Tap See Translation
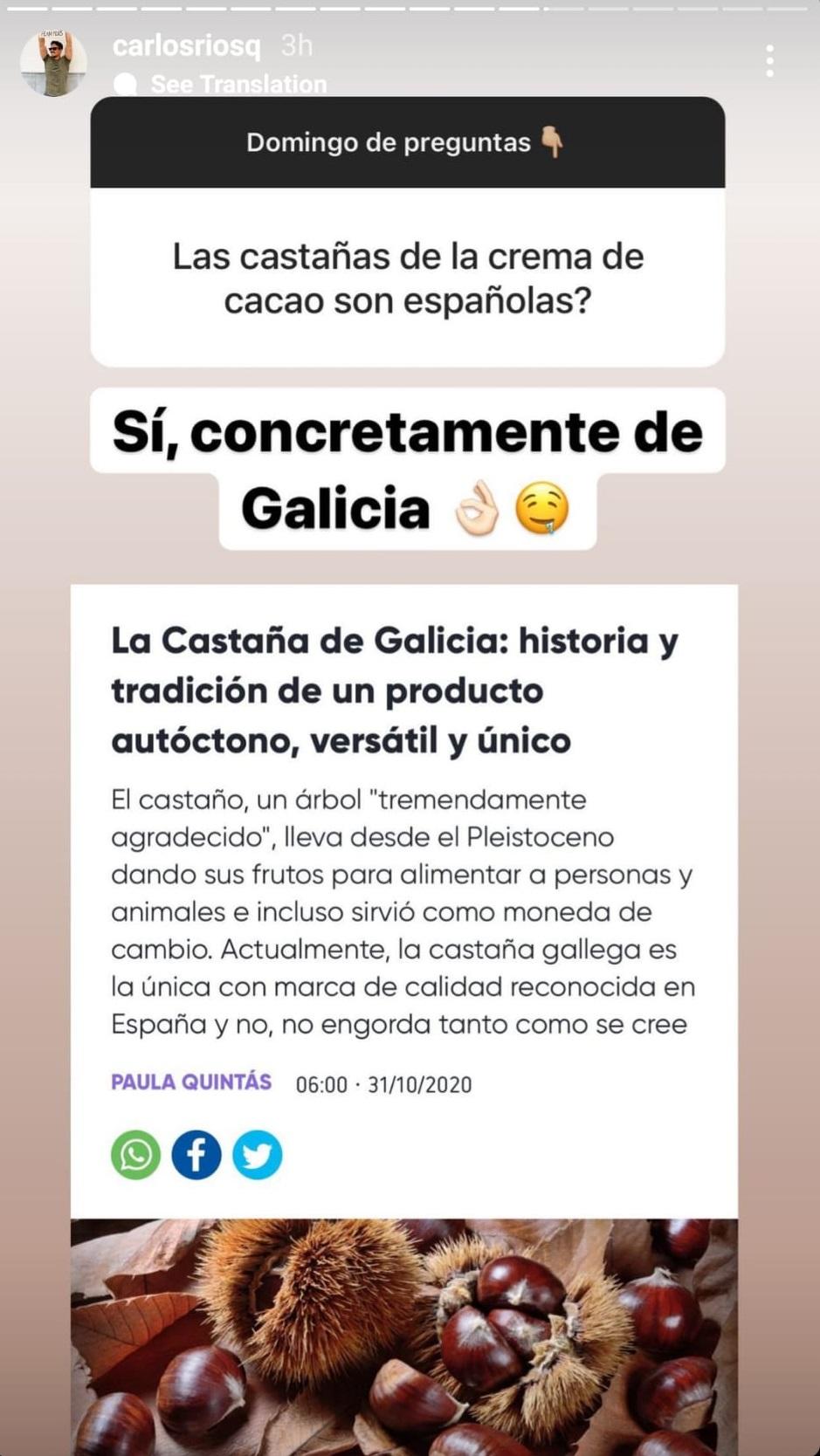 [238, 84]
